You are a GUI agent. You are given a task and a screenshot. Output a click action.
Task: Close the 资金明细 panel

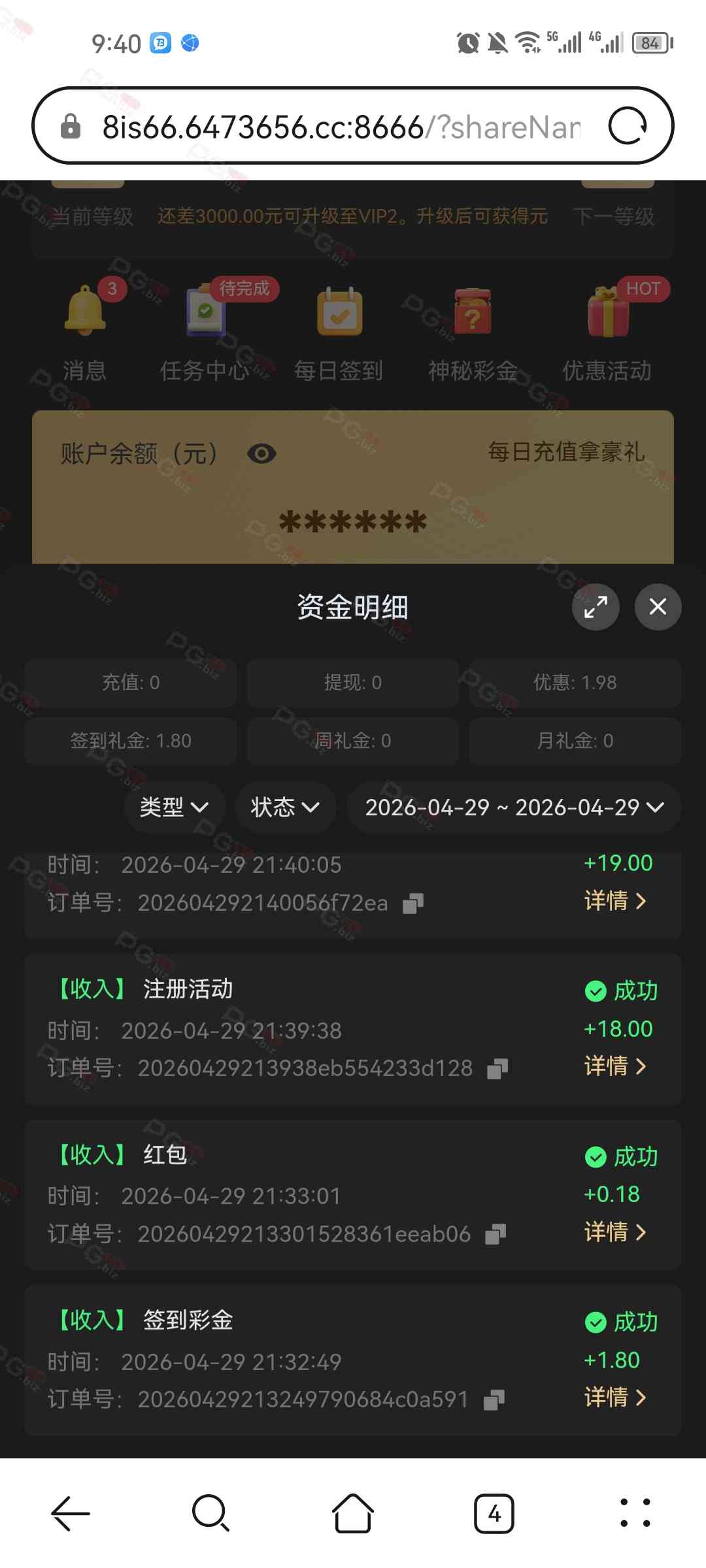[x=658, y=607]
